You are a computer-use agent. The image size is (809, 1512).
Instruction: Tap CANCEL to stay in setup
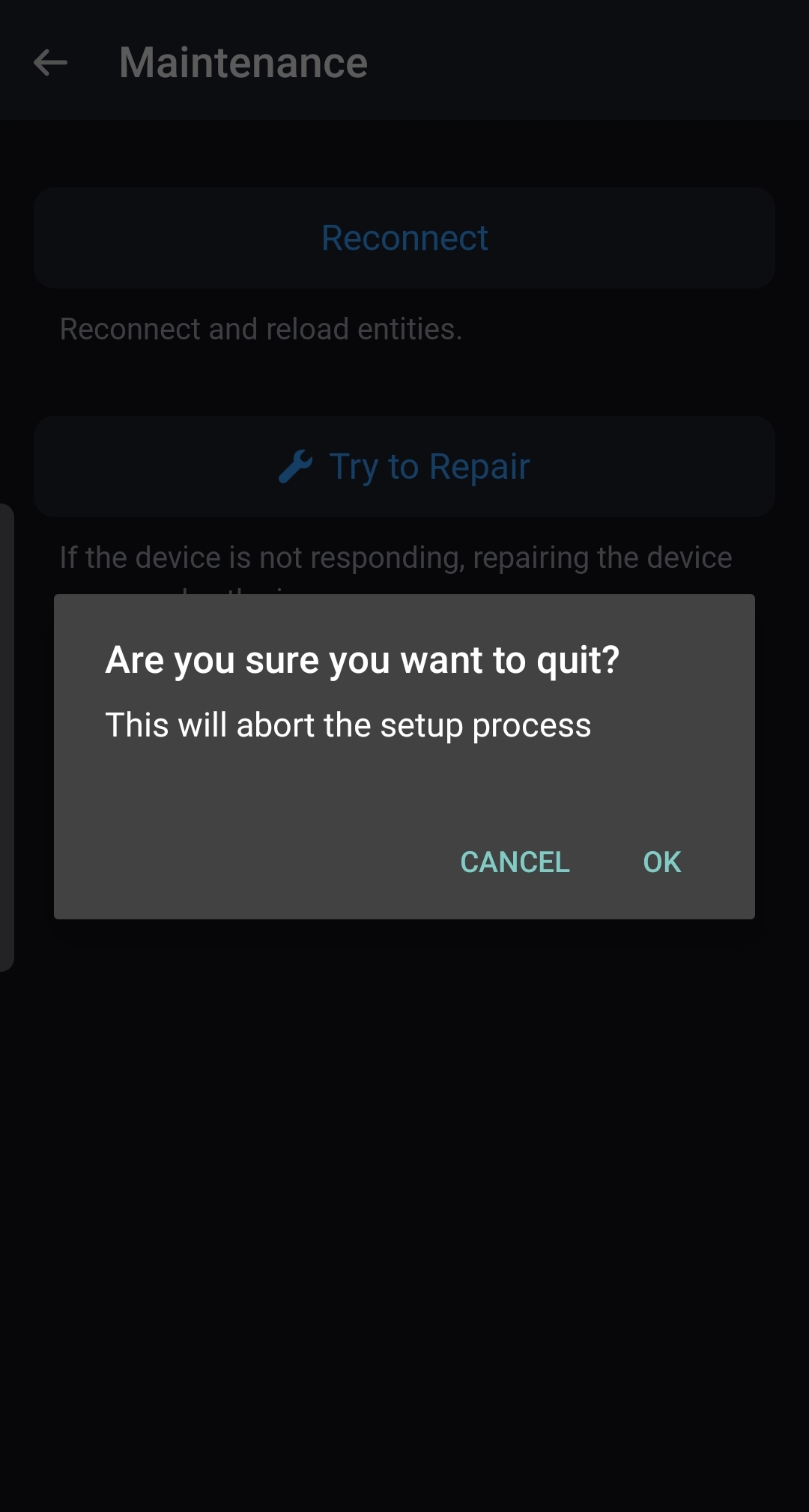[515, 862]
